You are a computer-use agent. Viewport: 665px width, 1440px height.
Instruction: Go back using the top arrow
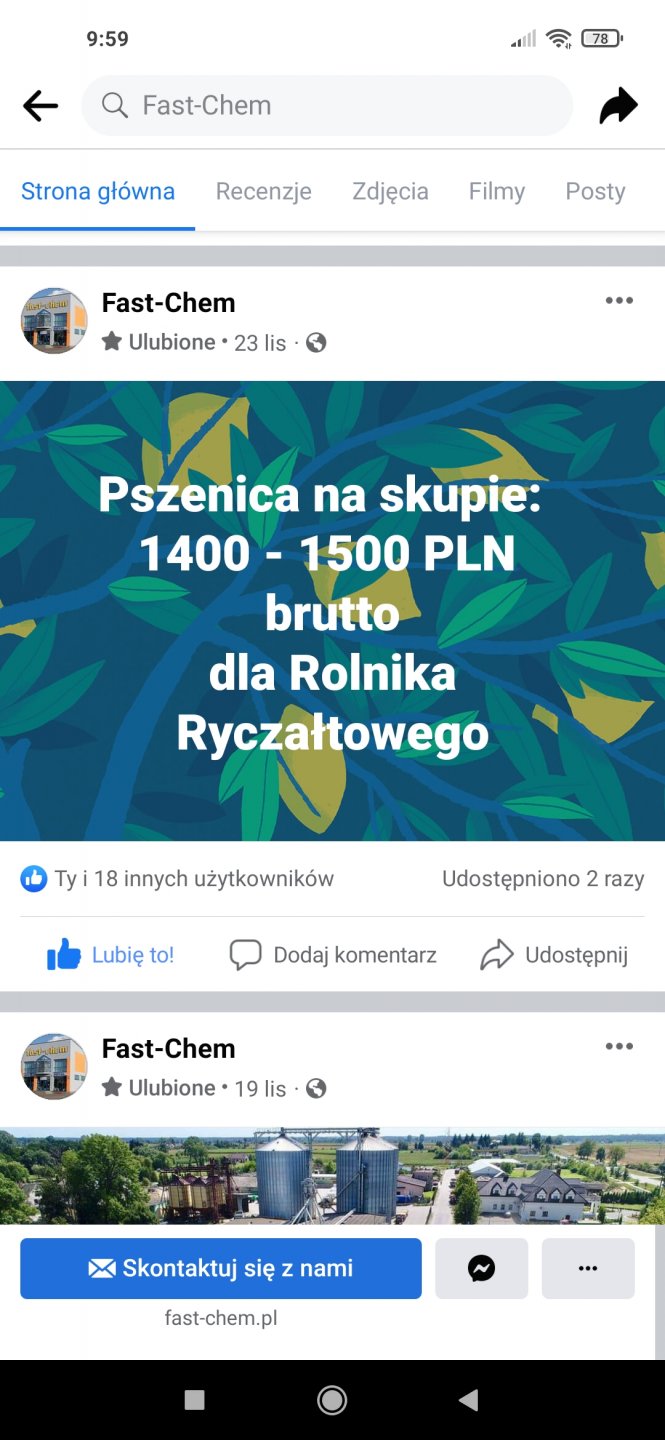pyautogui.click(x=40, y=105)
